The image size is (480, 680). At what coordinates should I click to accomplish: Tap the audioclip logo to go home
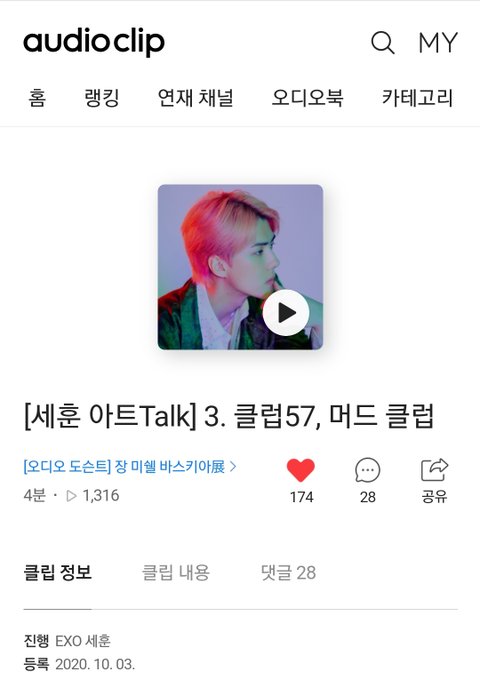coord(94,42)
